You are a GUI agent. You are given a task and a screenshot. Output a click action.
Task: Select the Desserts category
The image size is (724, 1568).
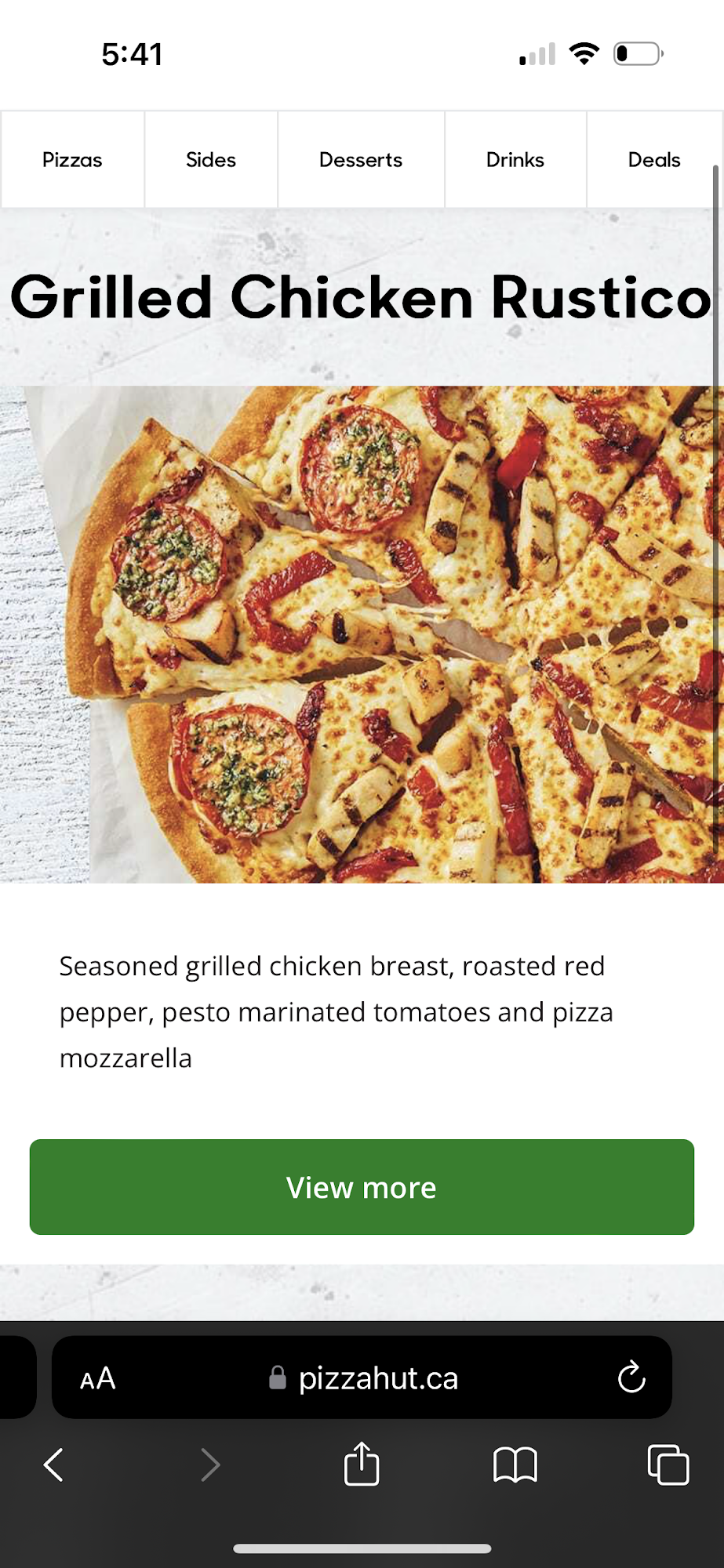coord(361,160)
